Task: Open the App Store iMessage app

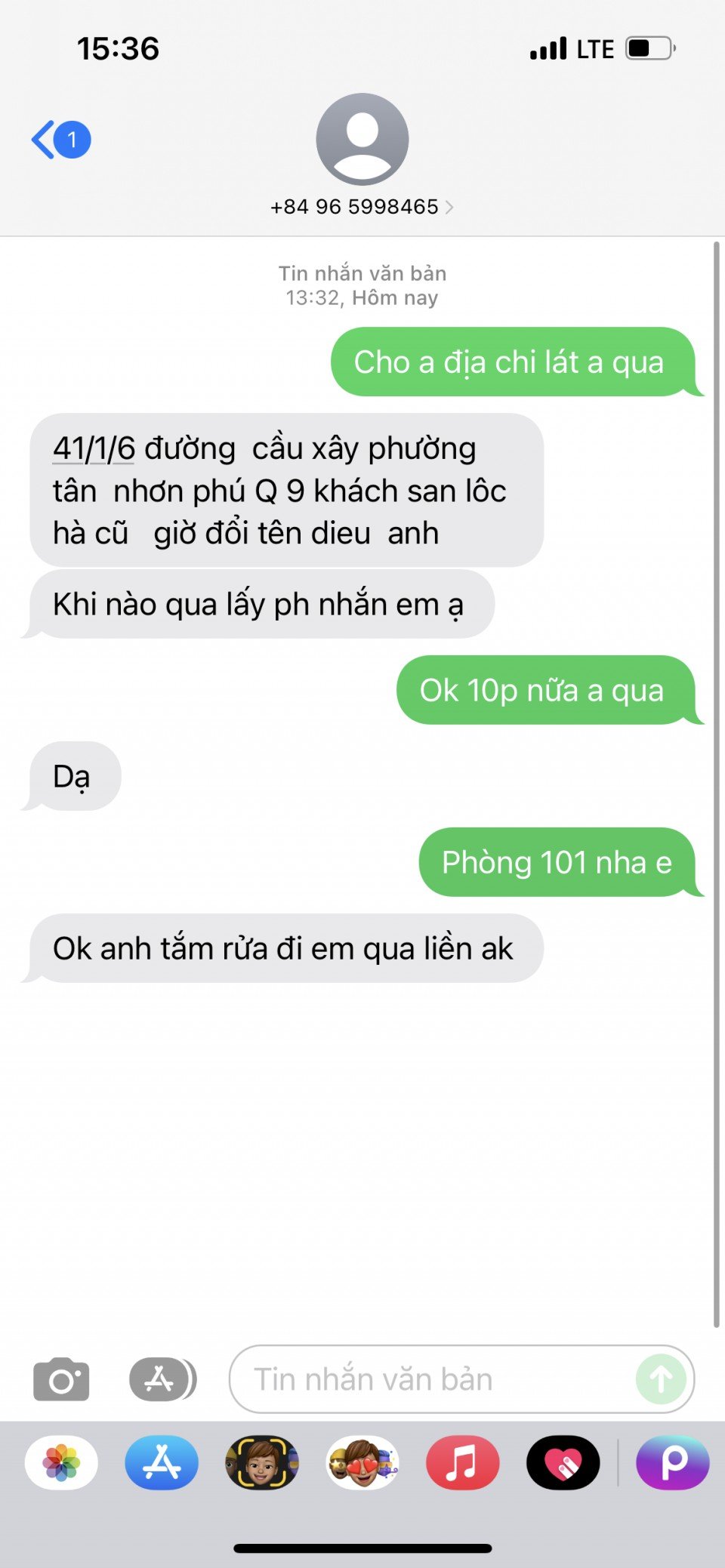Action: (x=162, y=1462)
